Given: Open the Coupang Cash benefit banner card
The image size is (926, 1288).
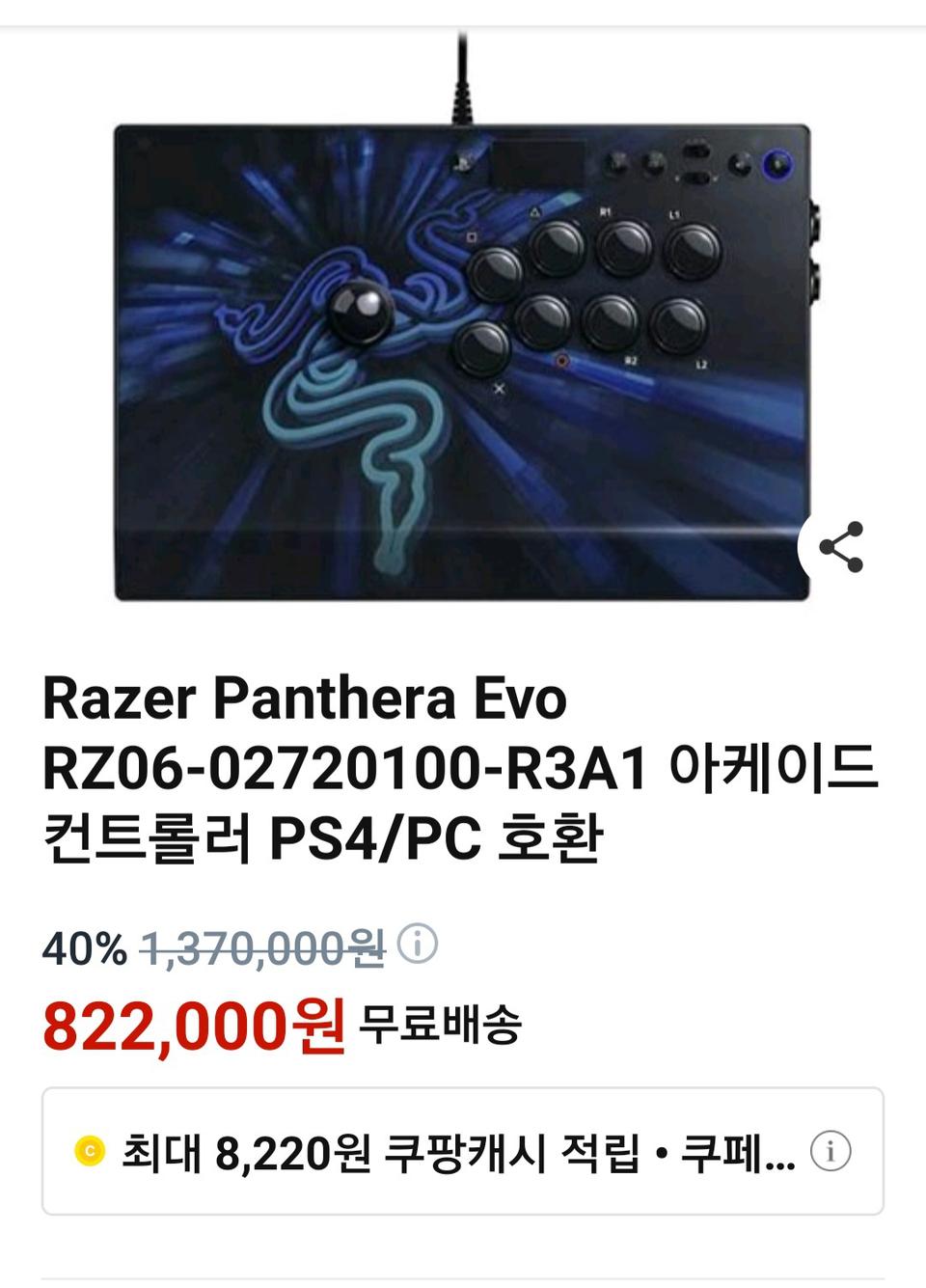Looking at the screenshot, I should pos(463,1152).
